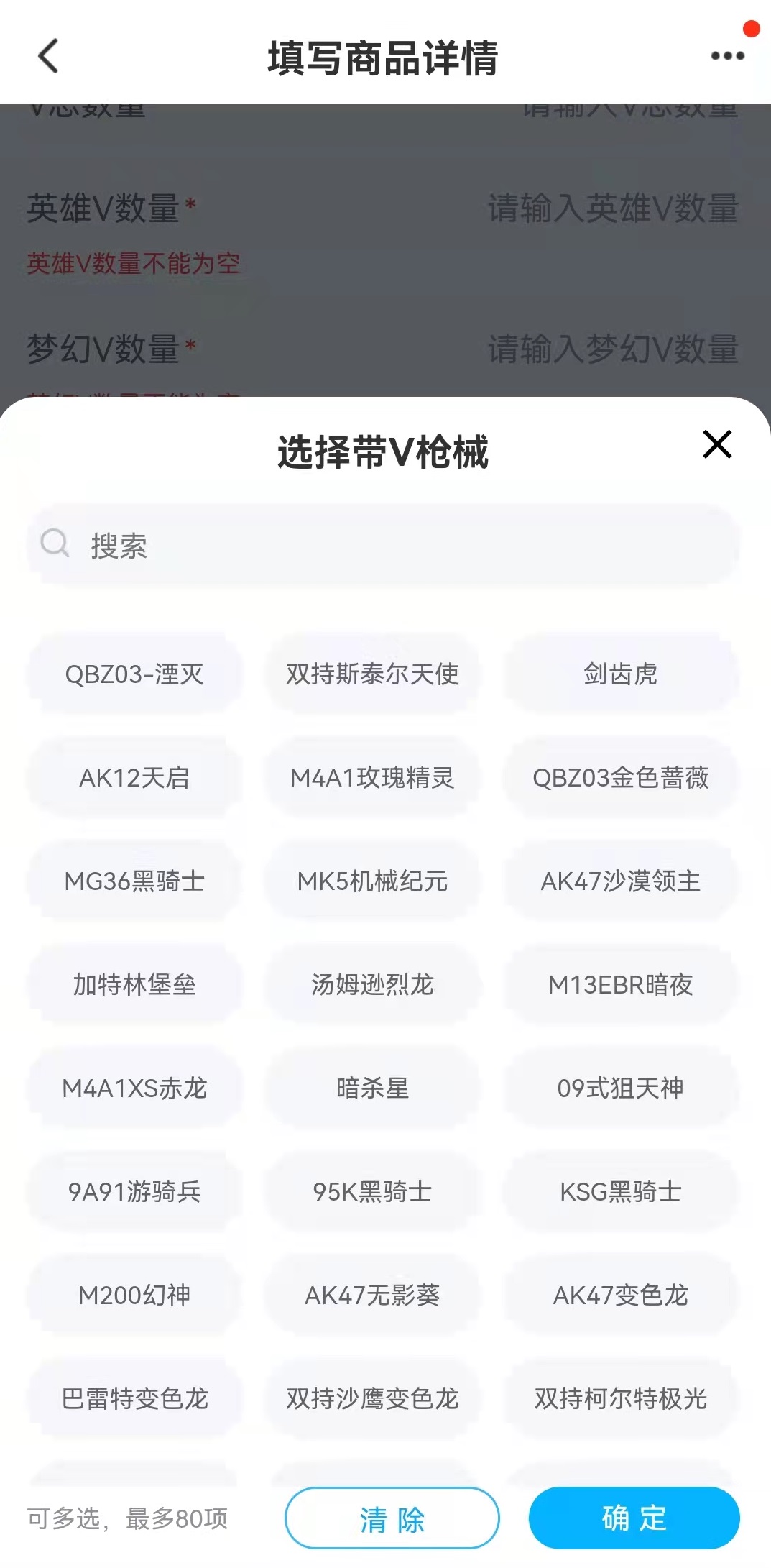Select 剑齿虎 weapon
The image size is (771, 1568).
620,674
